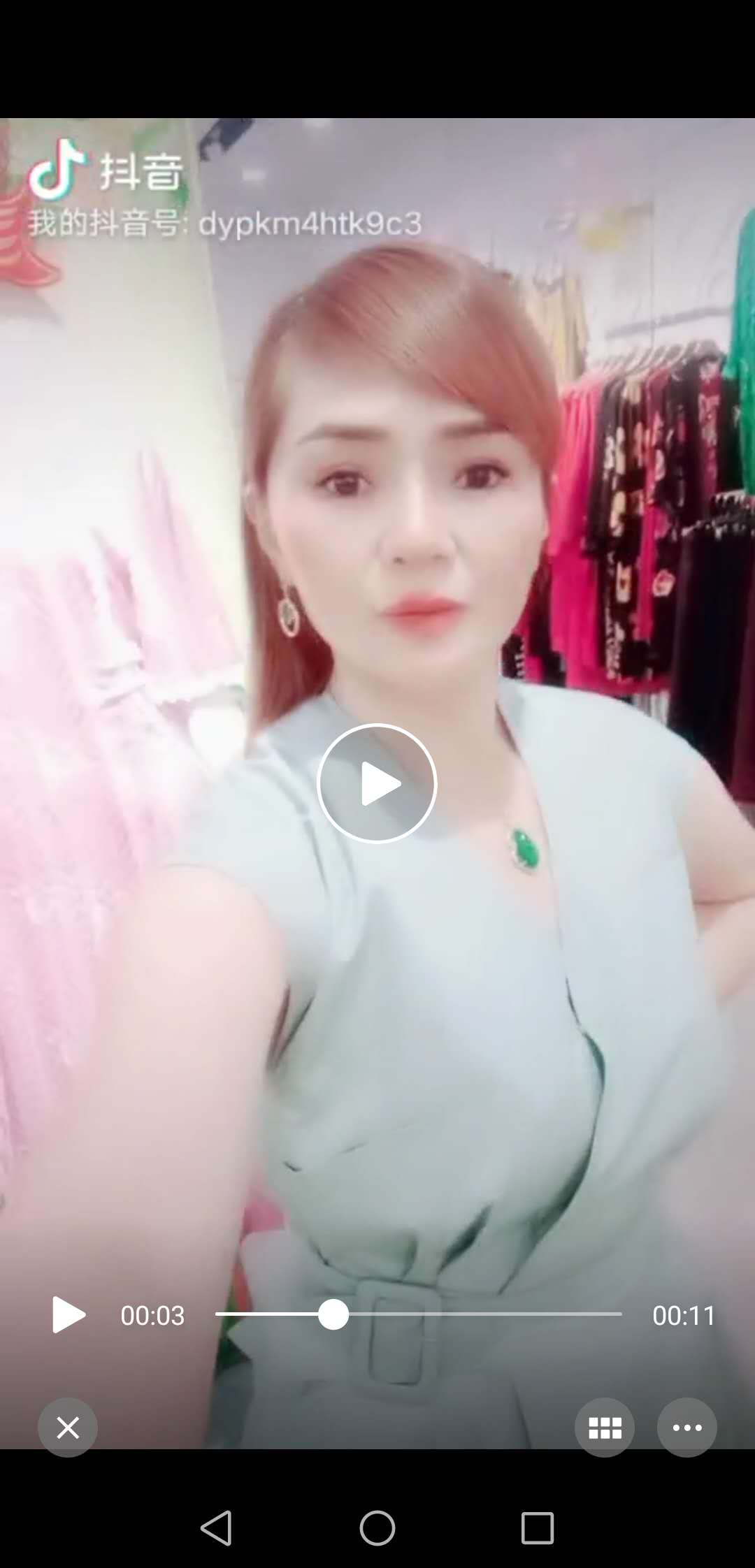Open the more options menu
Screen dimensions: 755x1568
[x=686, y=1427]
